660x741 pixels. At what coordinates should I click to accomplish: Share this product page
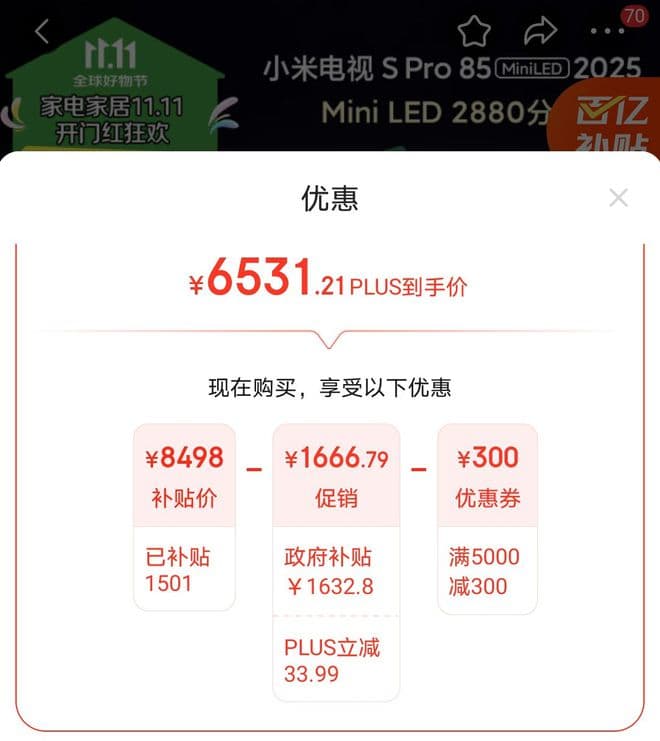click(540, 32)
